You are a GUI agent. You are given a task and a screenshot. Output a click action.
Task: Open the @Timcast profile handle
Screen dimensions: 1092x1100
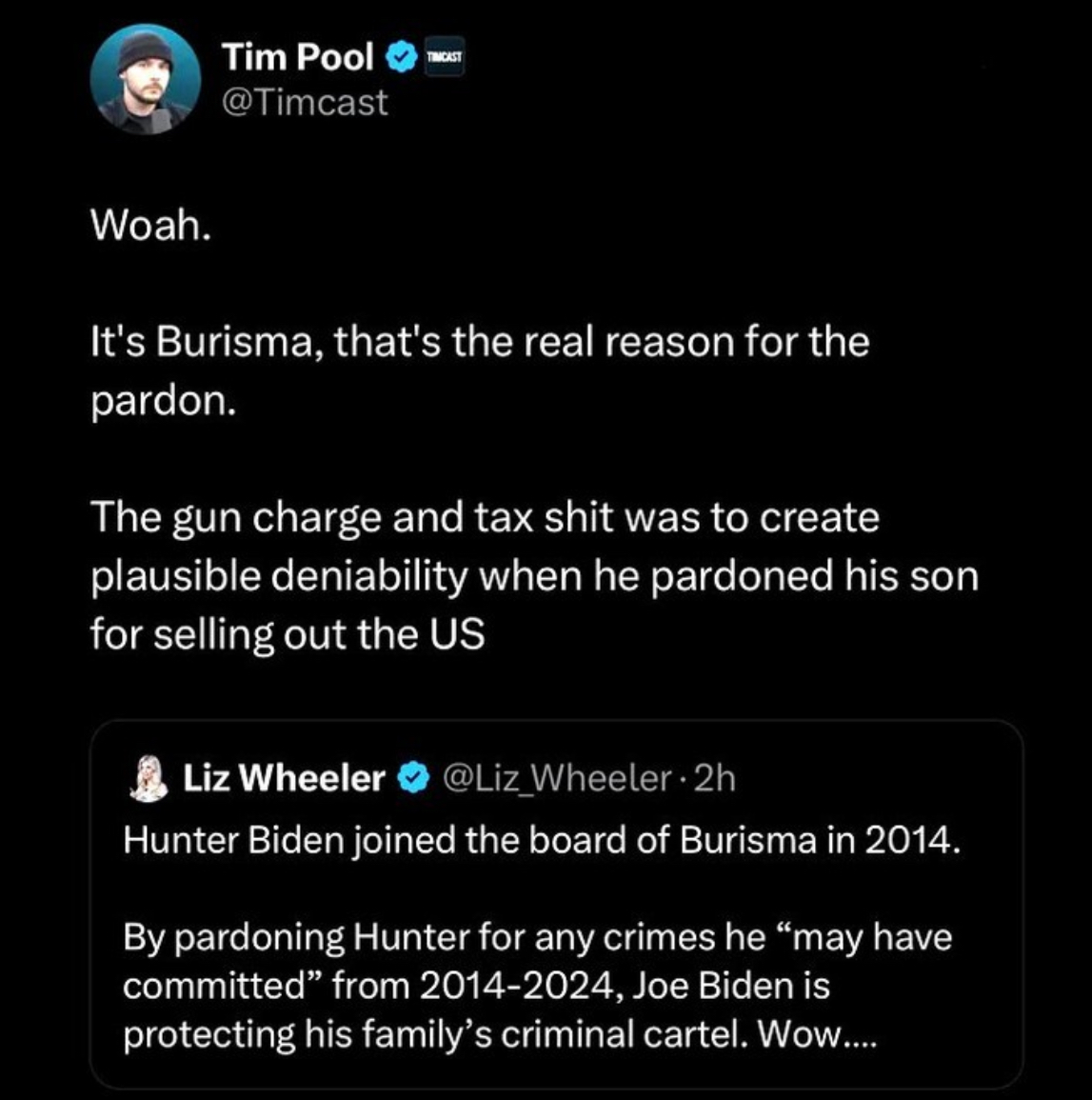coord(305,102)
